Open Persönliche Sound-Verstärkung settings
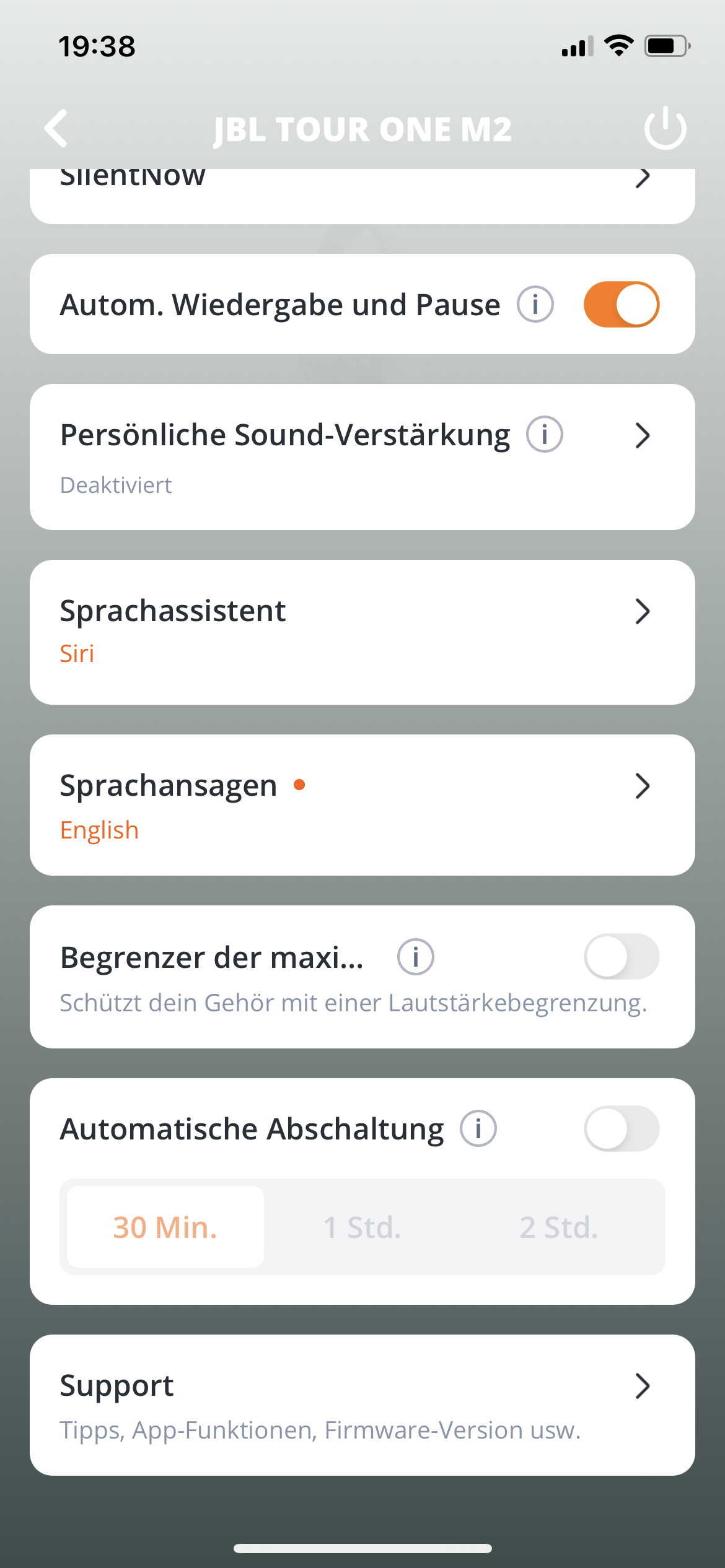This screenshot has width=725, height=1568. coord(362,457)
